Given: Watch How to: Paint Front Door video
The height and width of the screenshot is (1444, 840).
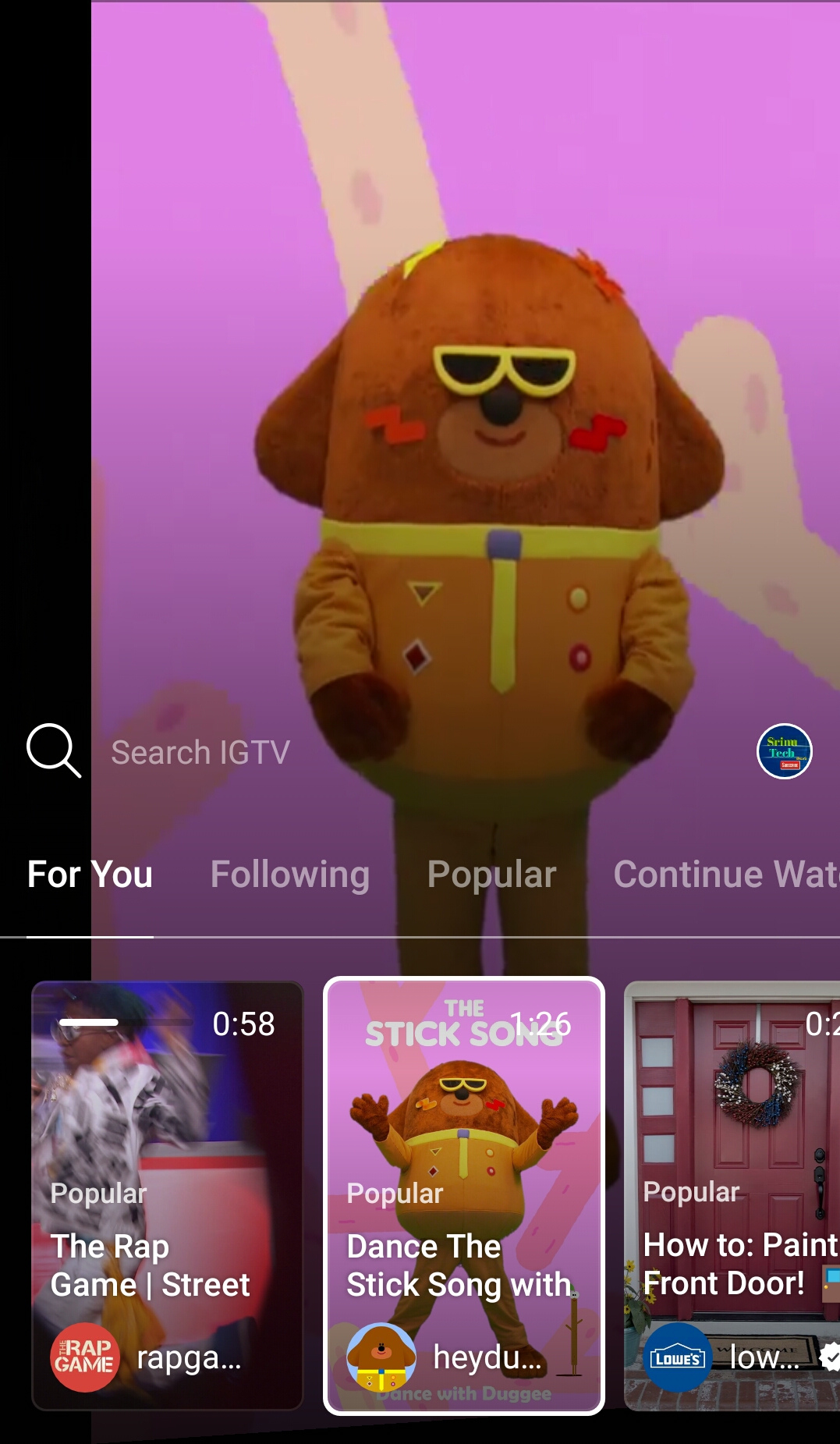Looking at the screenshot, I should [733, 1194].
